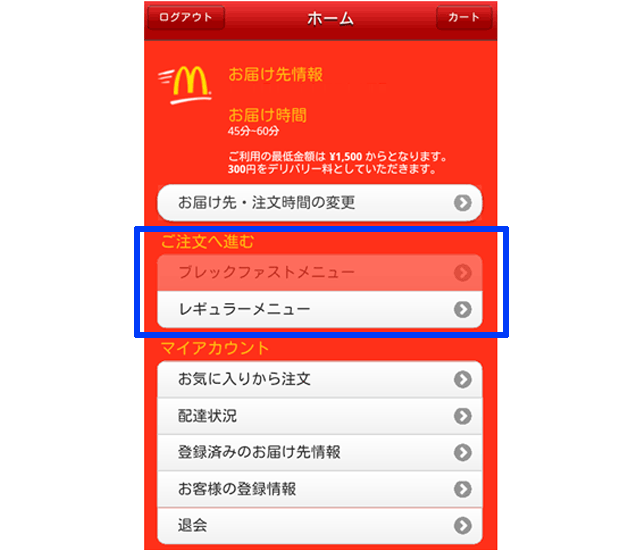
Task: Open お届け先・注文時間の変更
Action: pos(320,203)
